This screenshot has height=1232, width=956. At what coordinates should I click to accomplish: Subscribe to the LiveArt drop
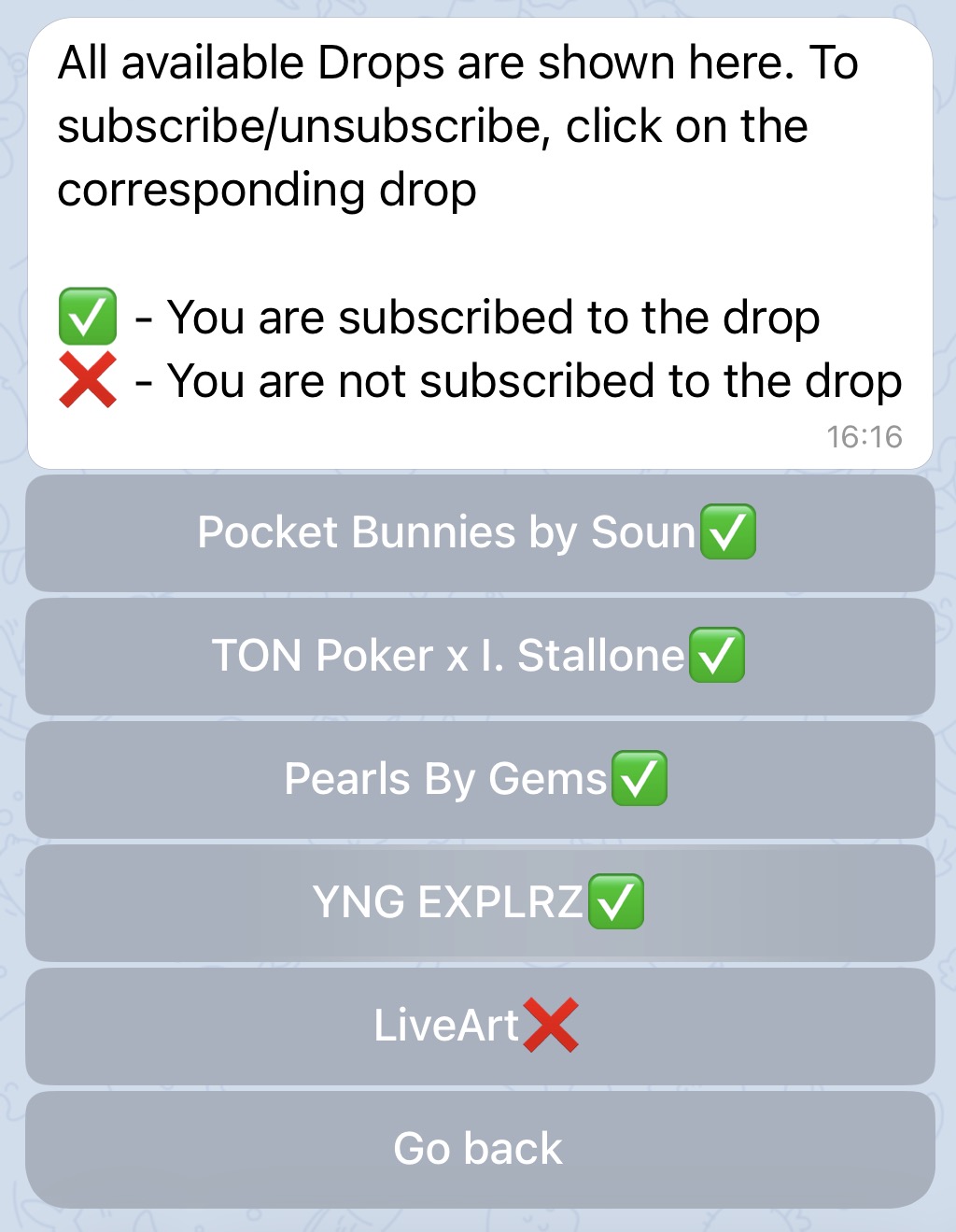pos(478,1027)
